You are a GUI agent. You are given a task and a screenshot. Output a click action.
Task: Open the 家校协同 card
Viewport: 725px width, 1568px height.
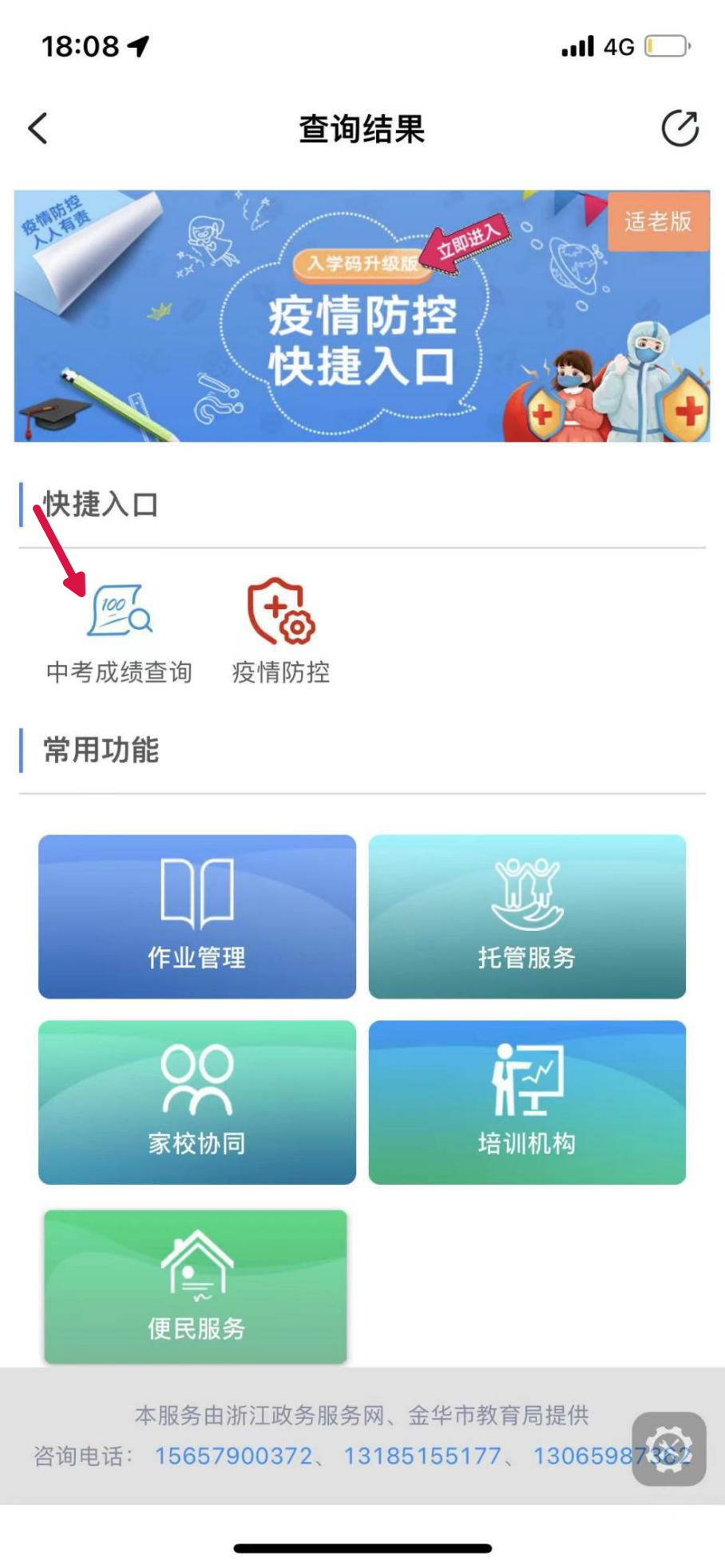(x=197, y=1102)
